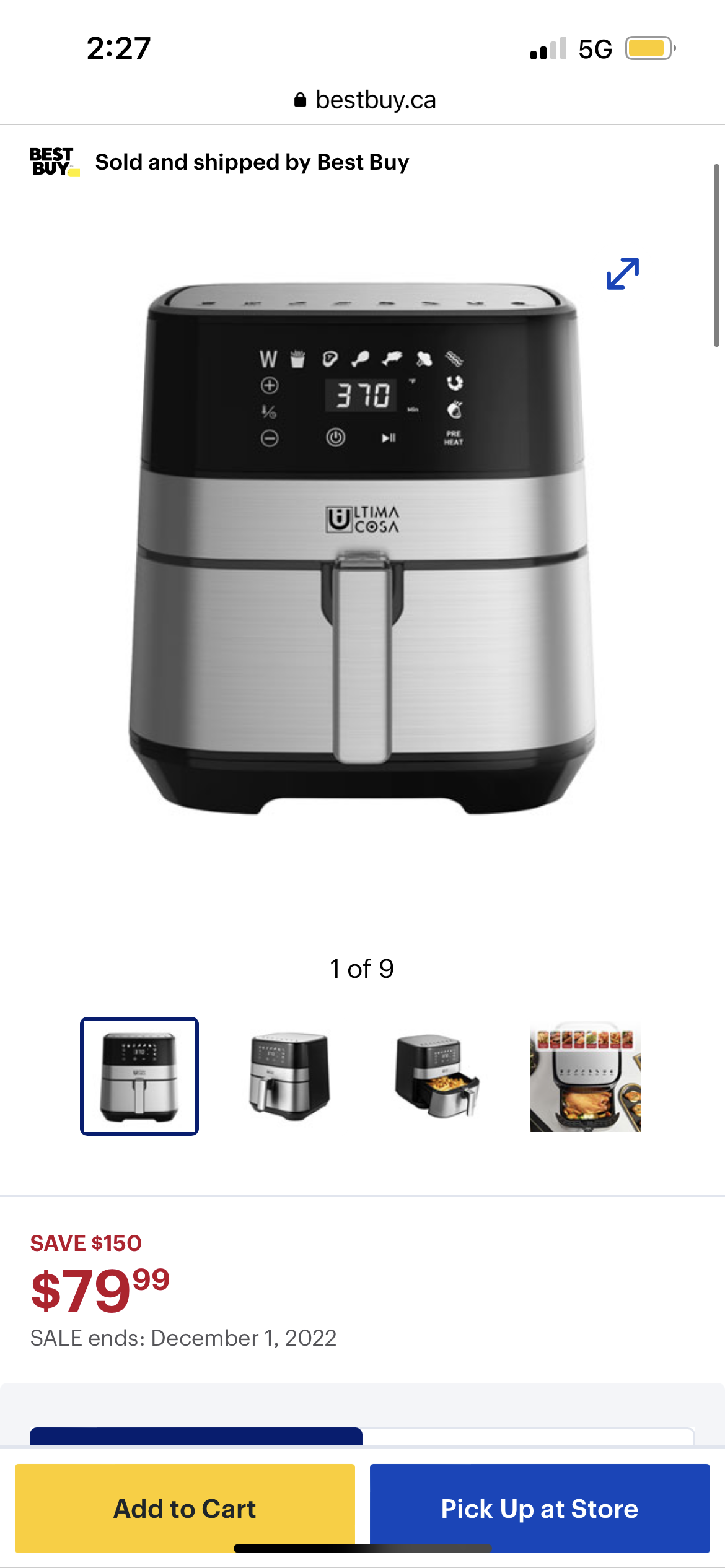The height and width of the screenshot is (1568, 725).
Task: Select the first front-view thumbnail
Action: tap(139, 1076)
